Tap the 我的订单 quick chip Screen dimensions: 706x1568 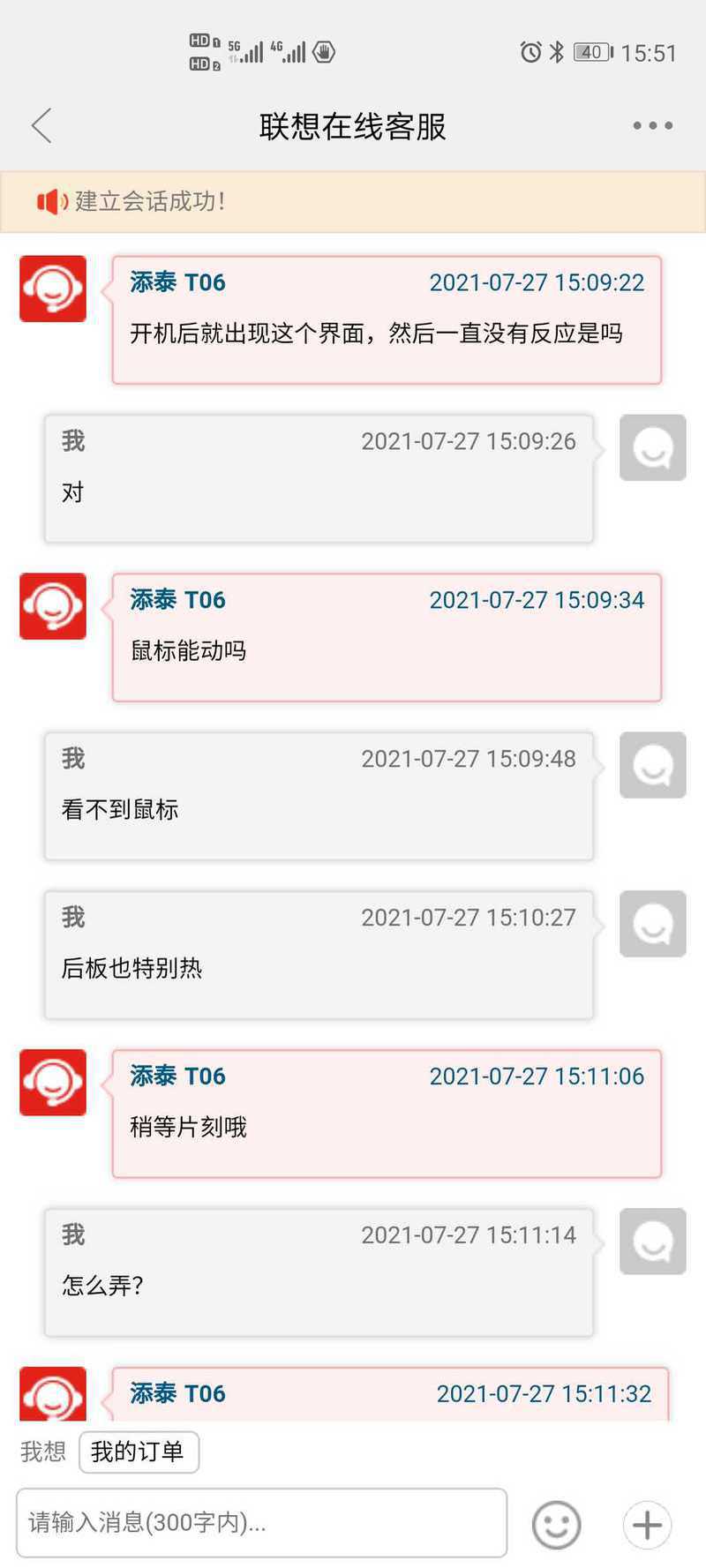[139, 1452]
